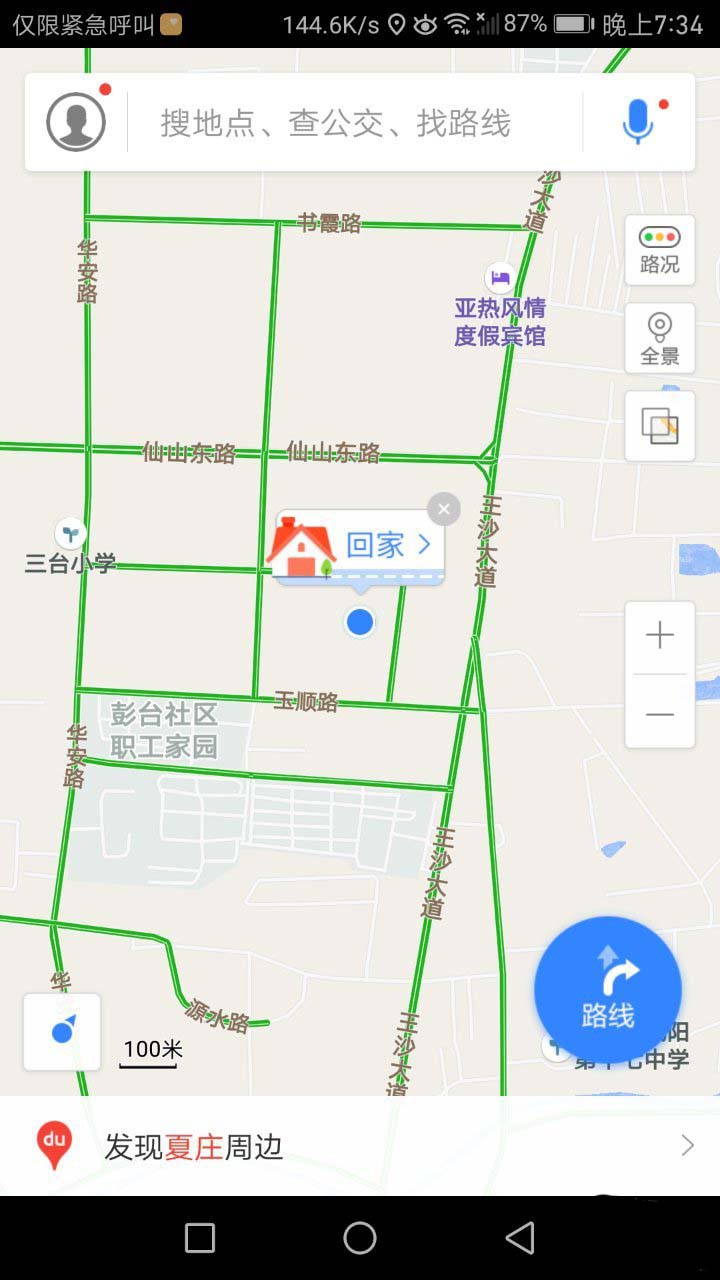Open 发现夏庄周边 nearby discovery

360,1146
